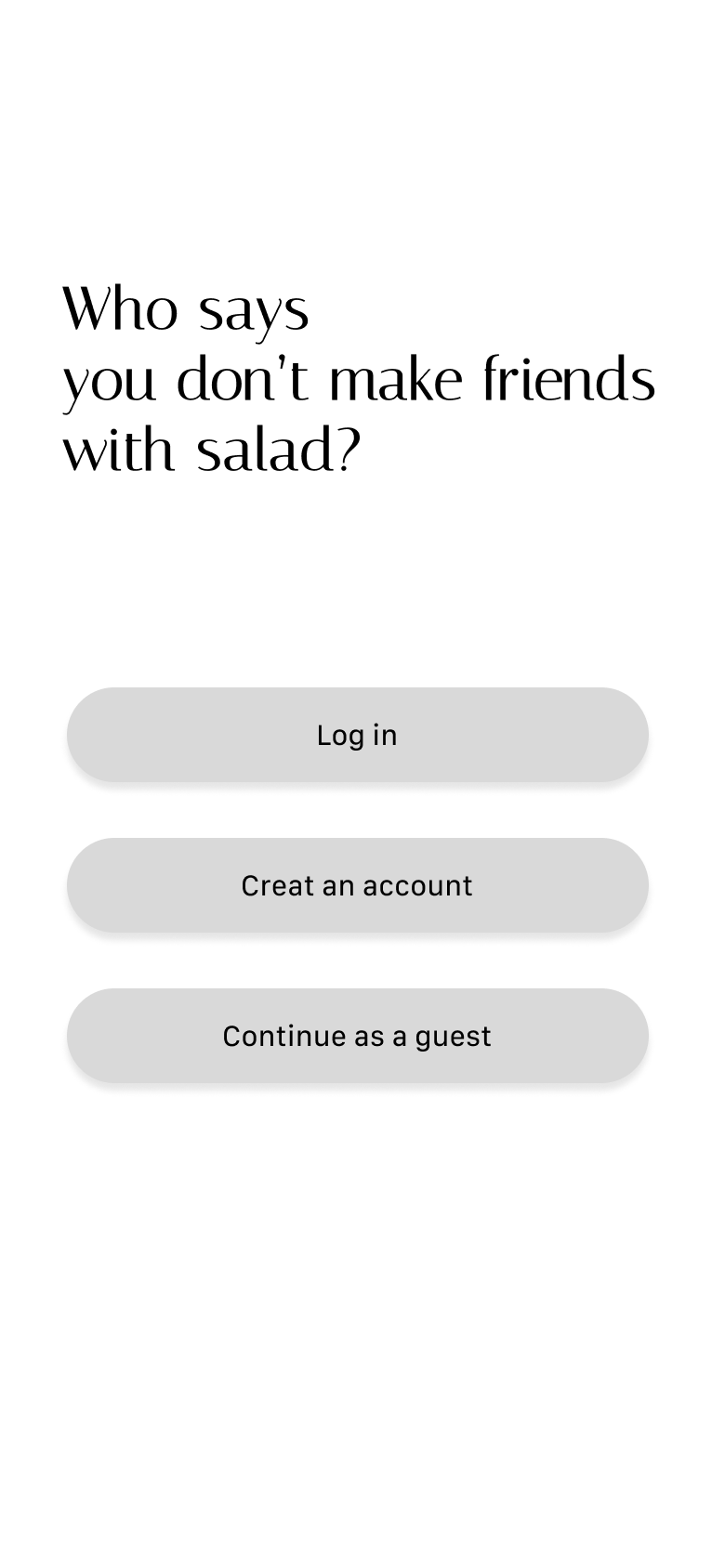Continue as a guest
The image size is (725, 1568).
[357, 1036]
